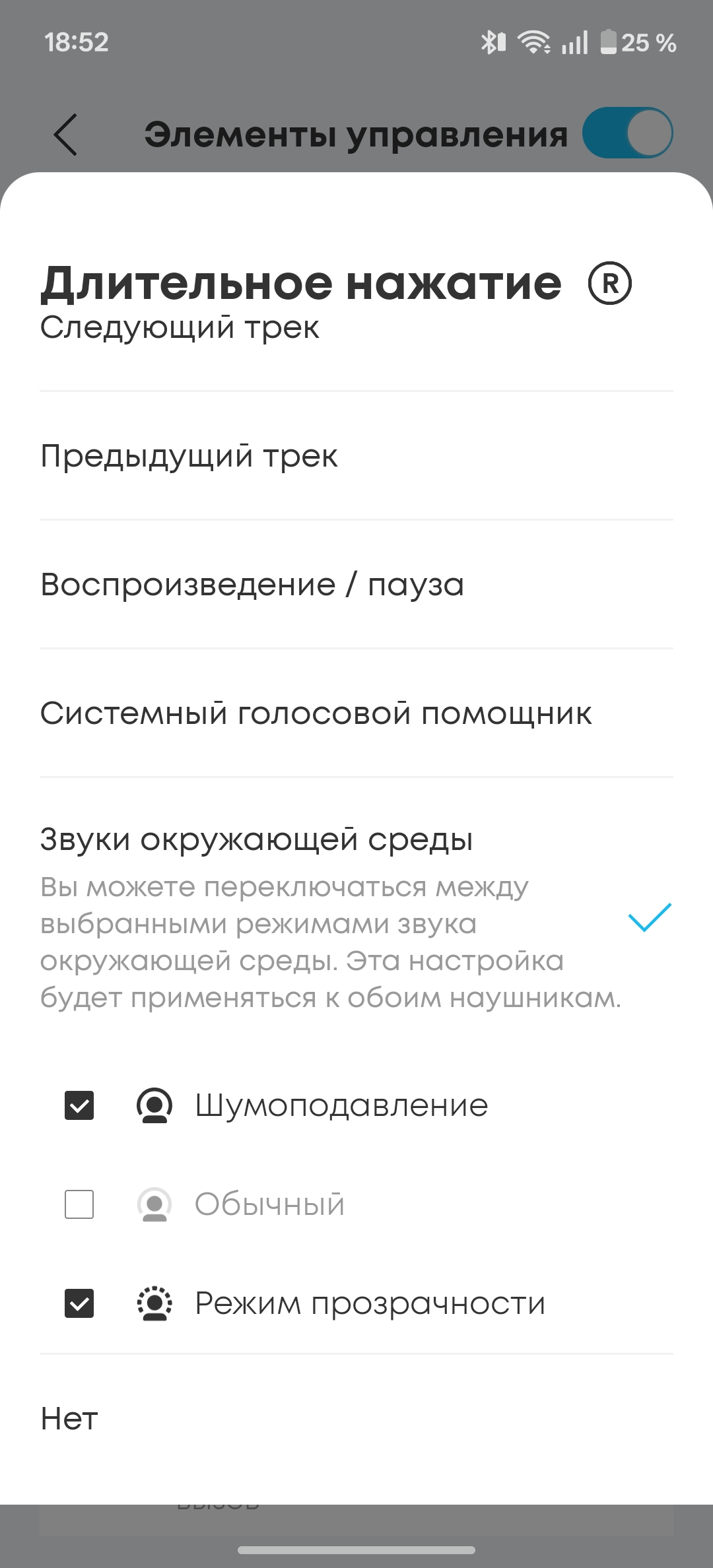Pick Системный голосовой помощник

coord(316,713)
